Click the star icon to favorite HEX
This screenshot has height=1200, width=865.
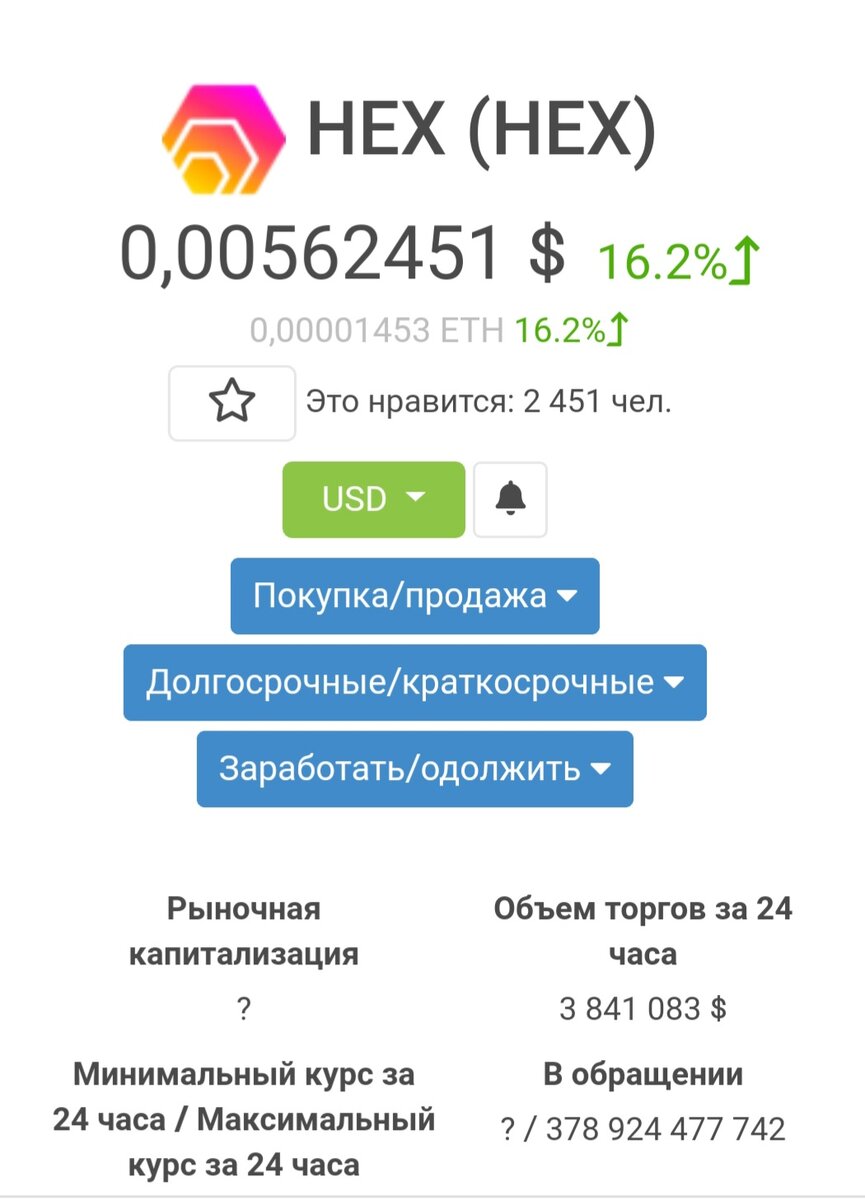tap(231, 401)
